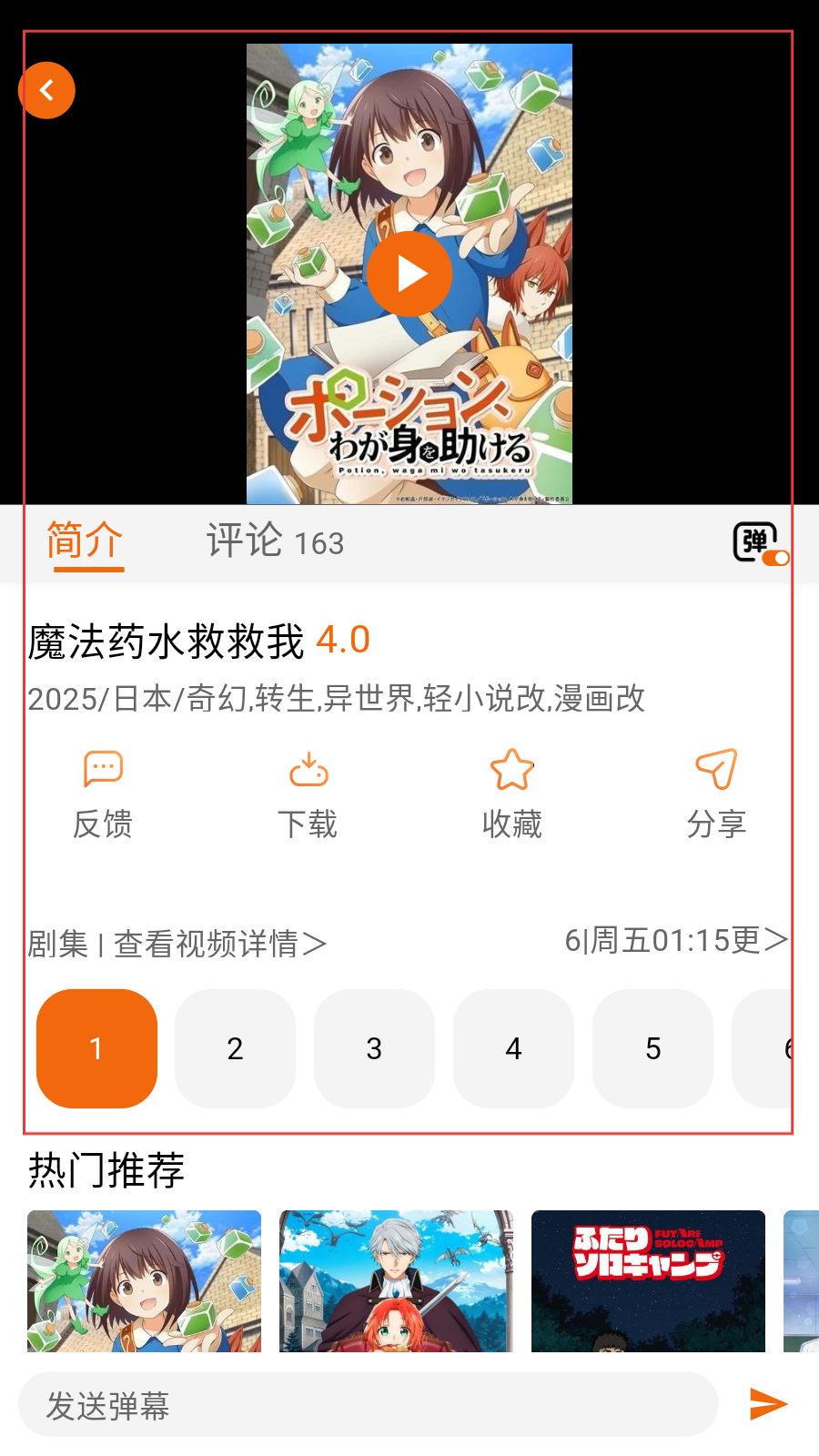819x1456 pixels.
Task: Expand the 周五01:15更 episode list
Action: [675, 940]
